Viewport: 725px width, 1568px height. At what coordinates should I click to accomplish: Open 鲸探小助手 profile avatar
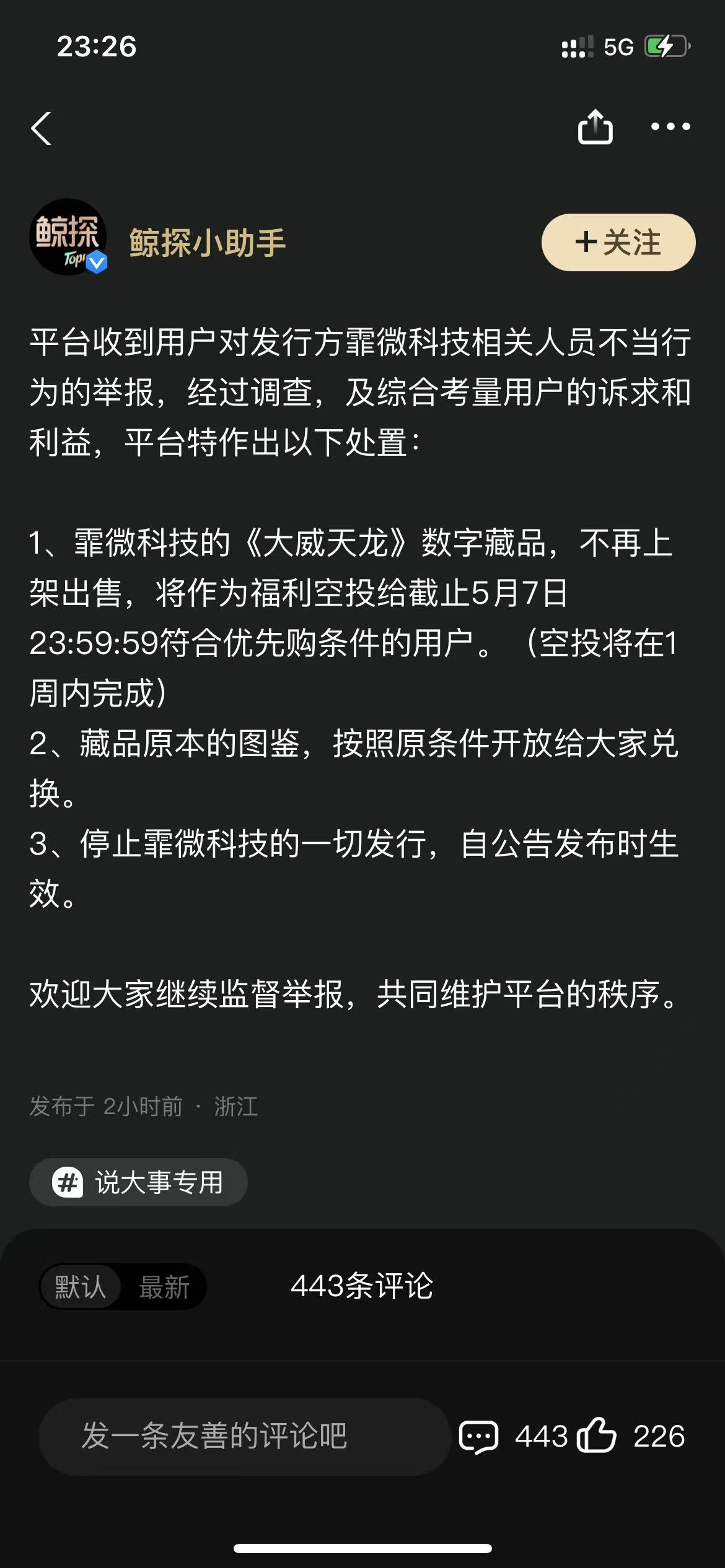68,237
